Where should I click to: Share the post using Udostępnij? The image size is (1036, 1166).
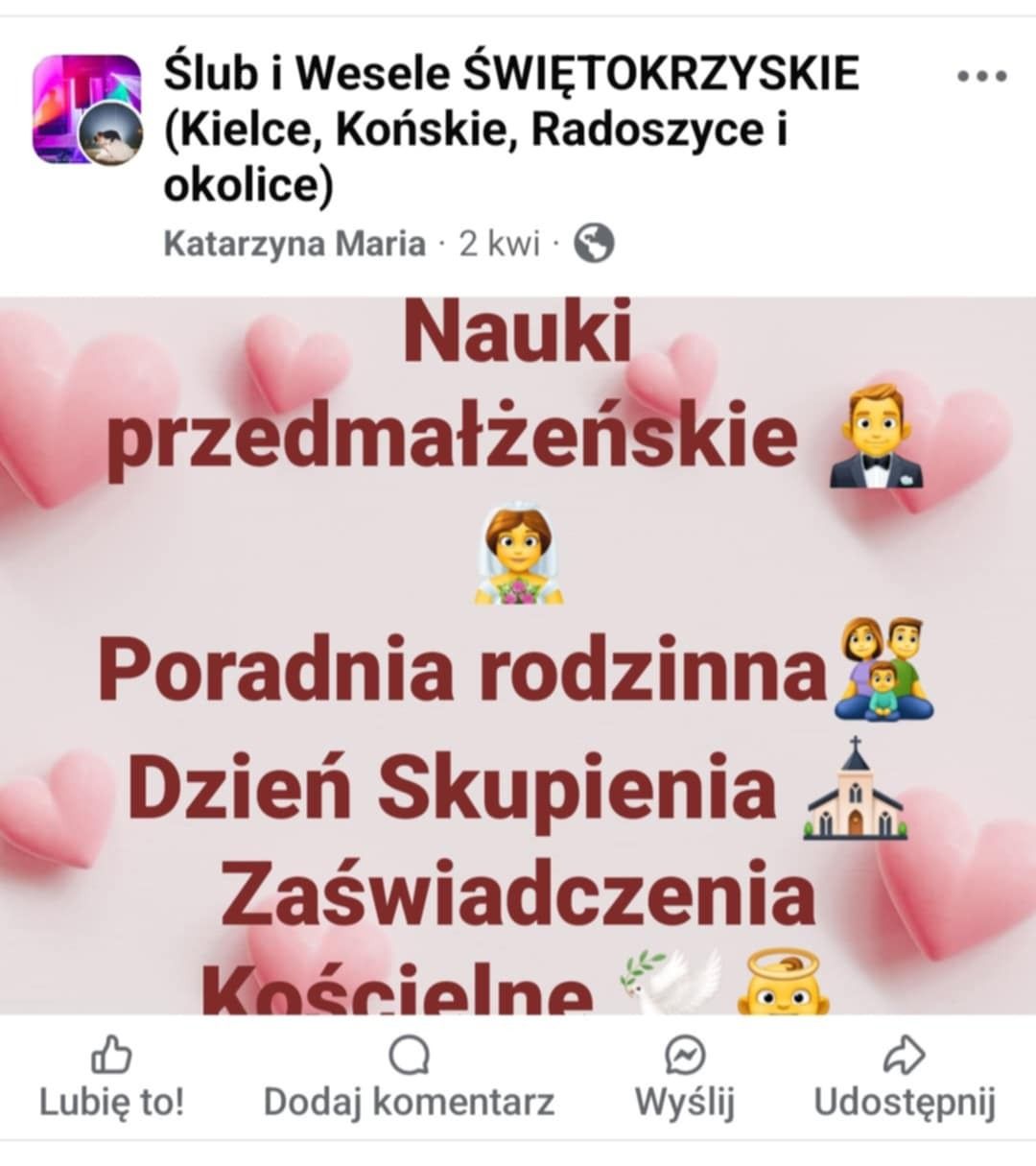click(x=904, y=1079)
